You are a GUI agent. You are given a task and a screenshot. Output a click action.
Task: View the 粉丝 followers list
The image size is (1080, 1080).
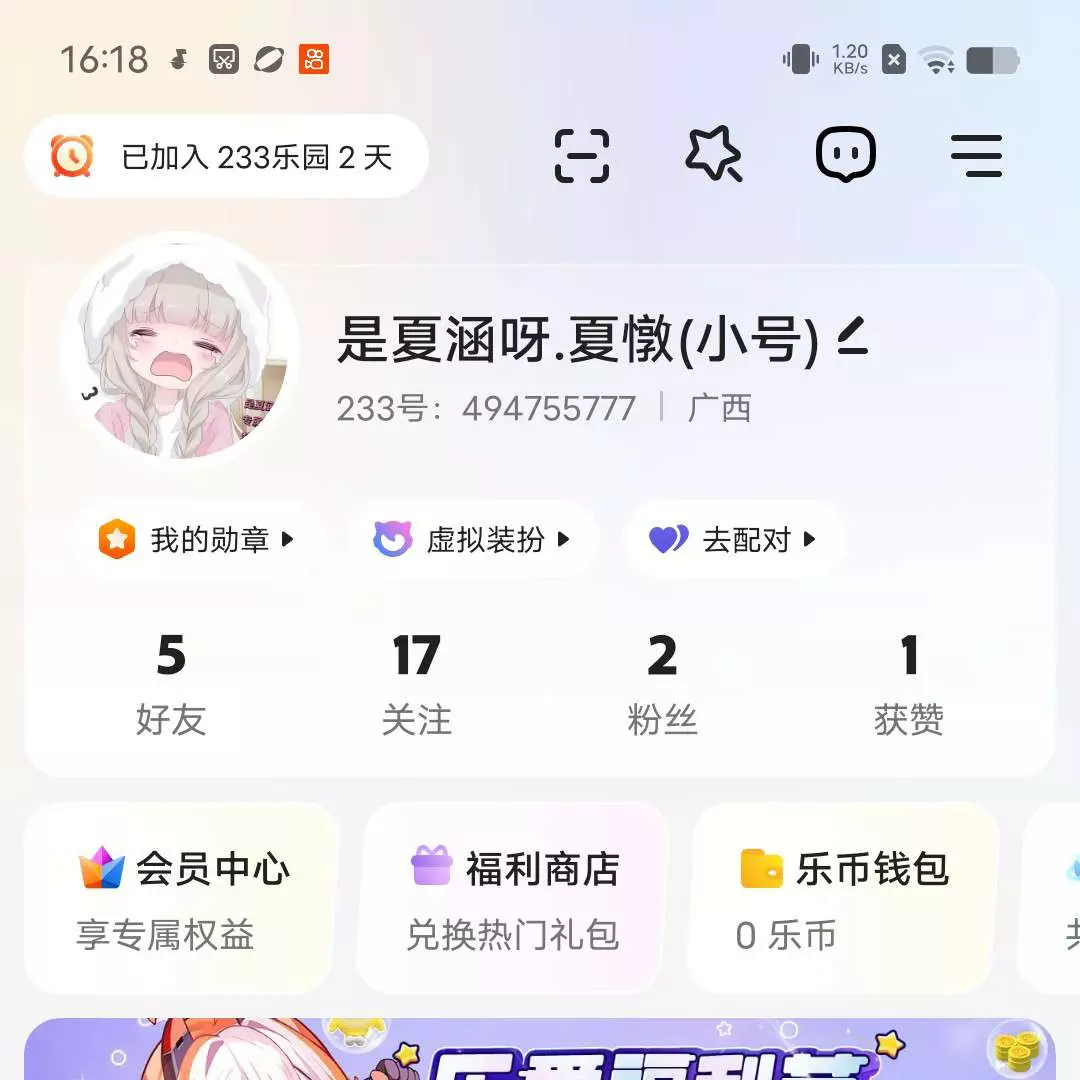point(662,685)
